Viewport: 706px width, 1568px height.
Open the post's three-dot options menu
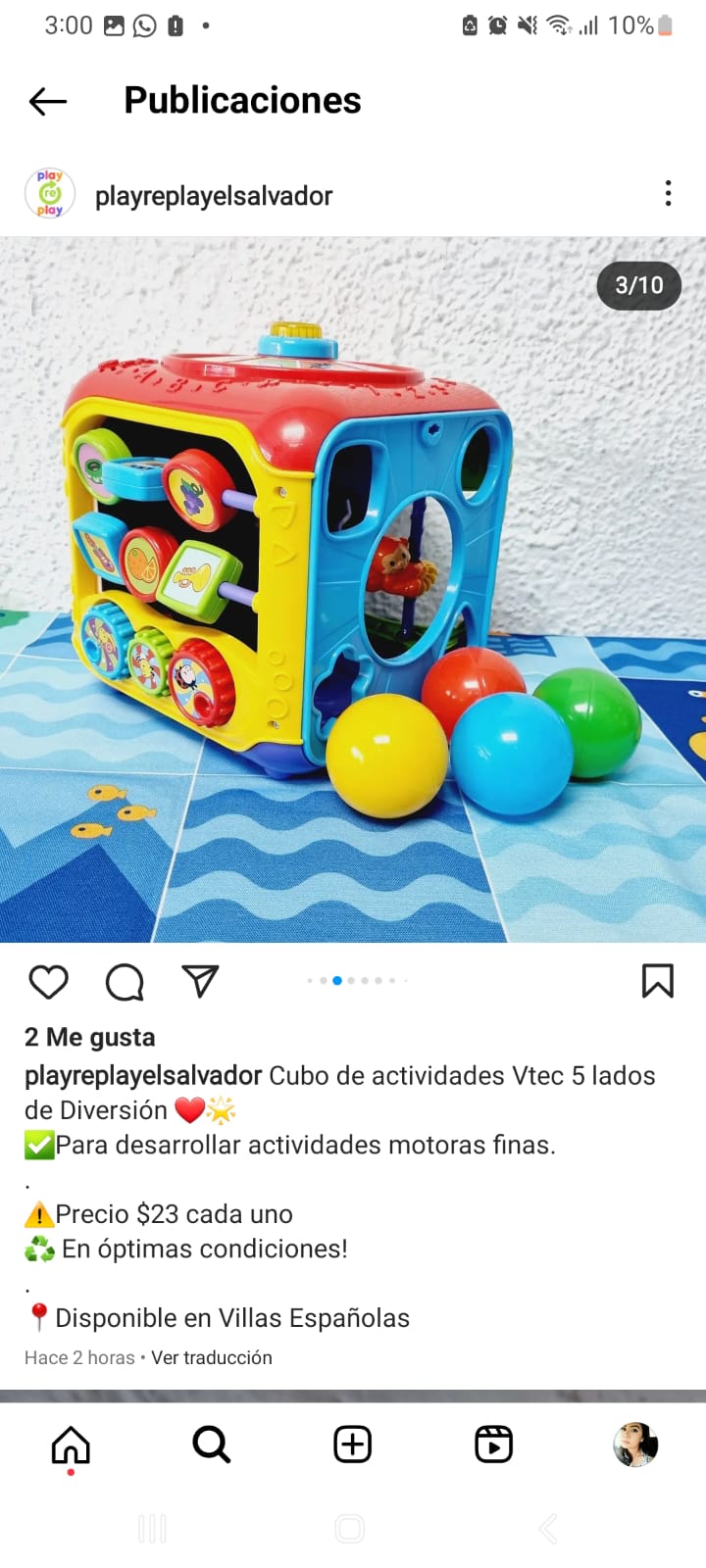click(668, 193)
